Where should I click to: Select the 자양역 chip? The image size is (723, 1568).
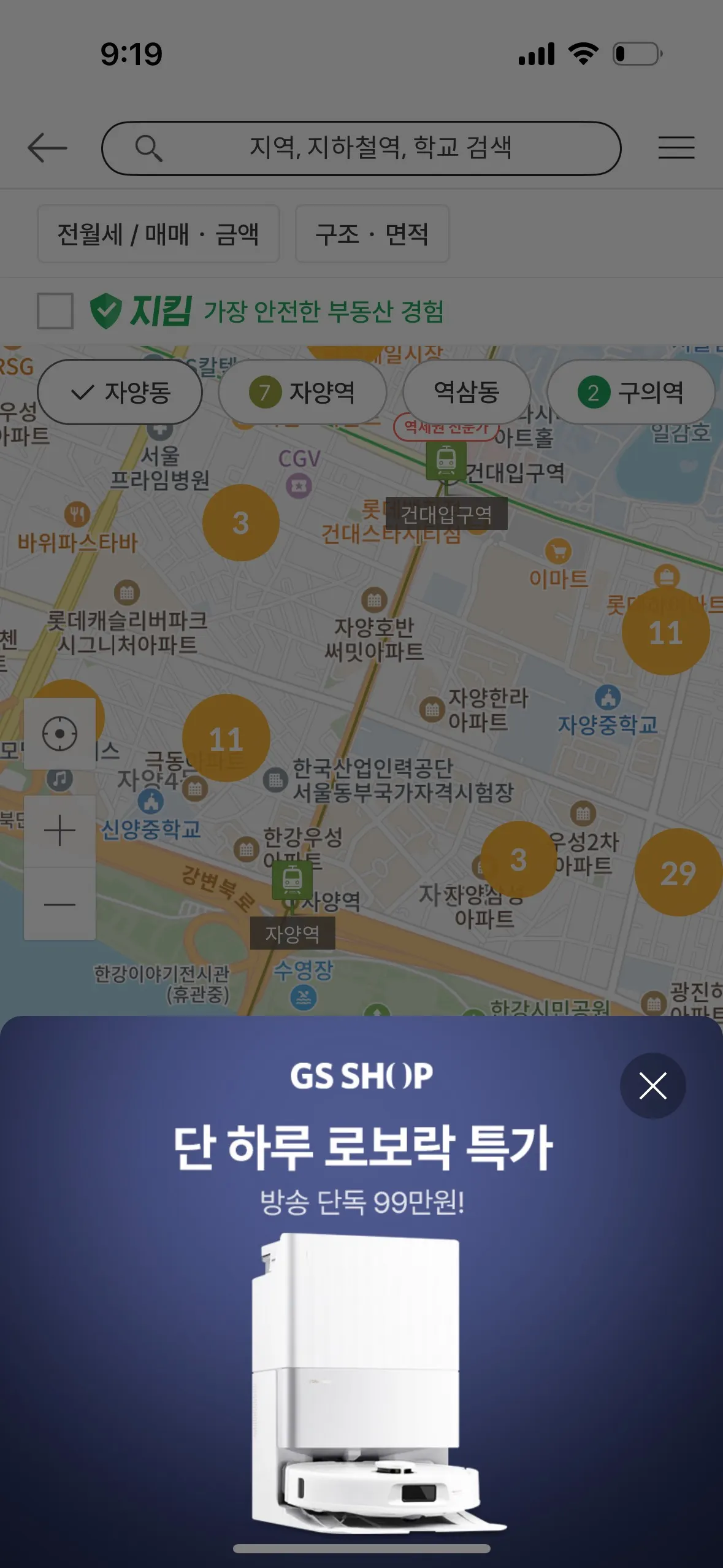pyautogui.click(x=302, y=392)
